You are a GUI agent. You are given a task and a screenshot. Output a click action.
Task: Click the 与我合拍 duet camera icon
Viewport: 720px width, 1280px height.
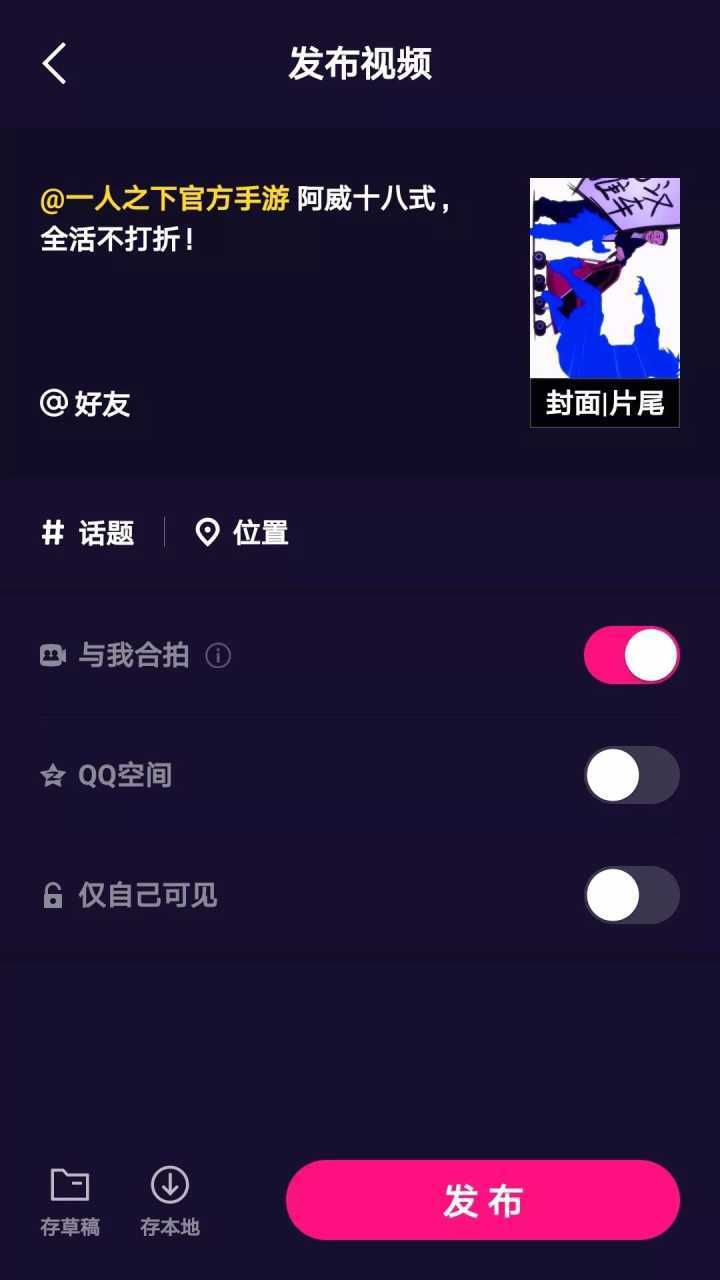[x=51, y=655]
